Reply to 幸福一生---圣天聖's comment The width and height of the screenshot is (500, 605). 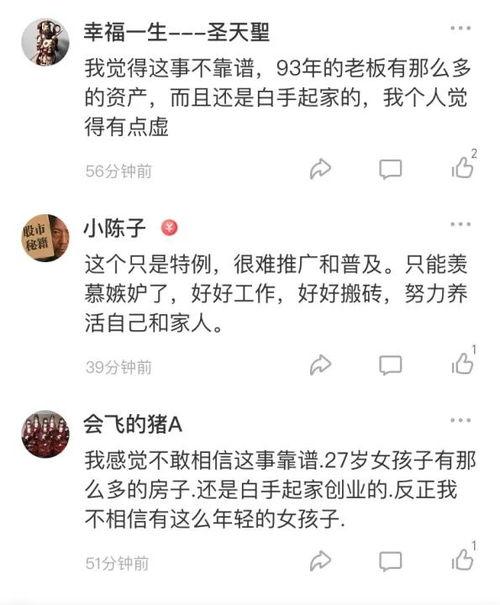[x=390, y=169]
